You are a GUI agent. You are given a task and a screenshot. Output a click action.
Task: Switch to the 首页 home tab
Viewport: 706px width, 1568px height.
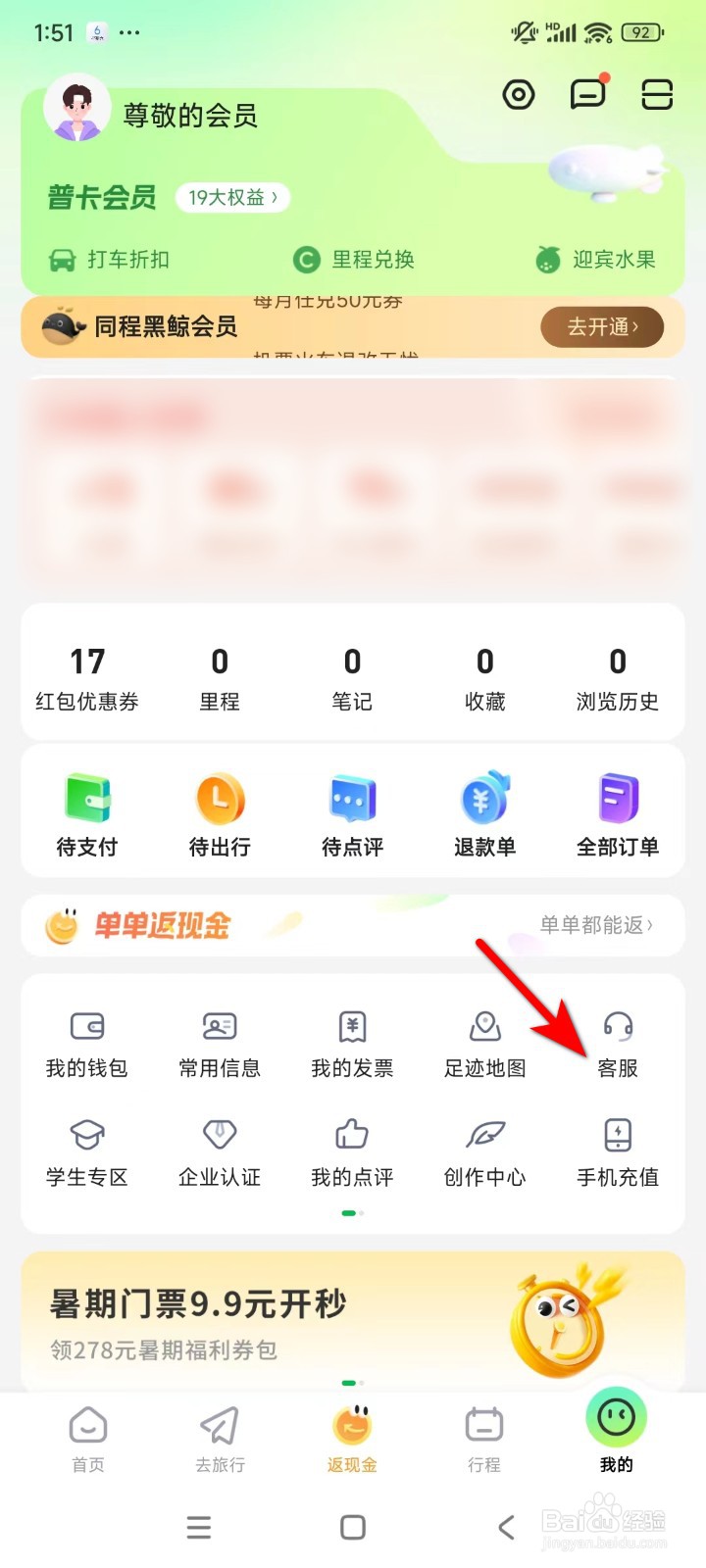point(87,1441)
